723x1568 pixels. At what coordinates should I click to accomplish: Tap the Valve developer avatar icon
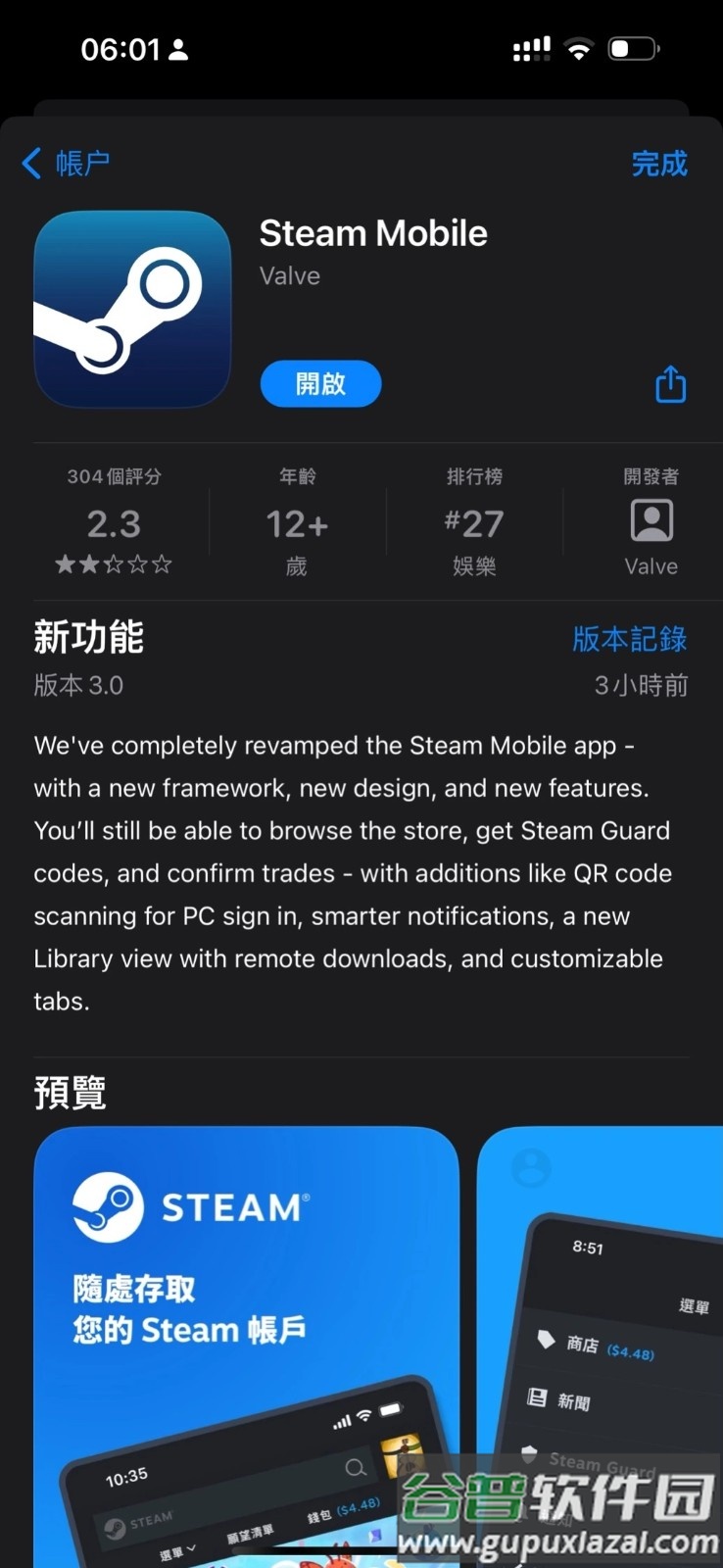pos(651,521)
